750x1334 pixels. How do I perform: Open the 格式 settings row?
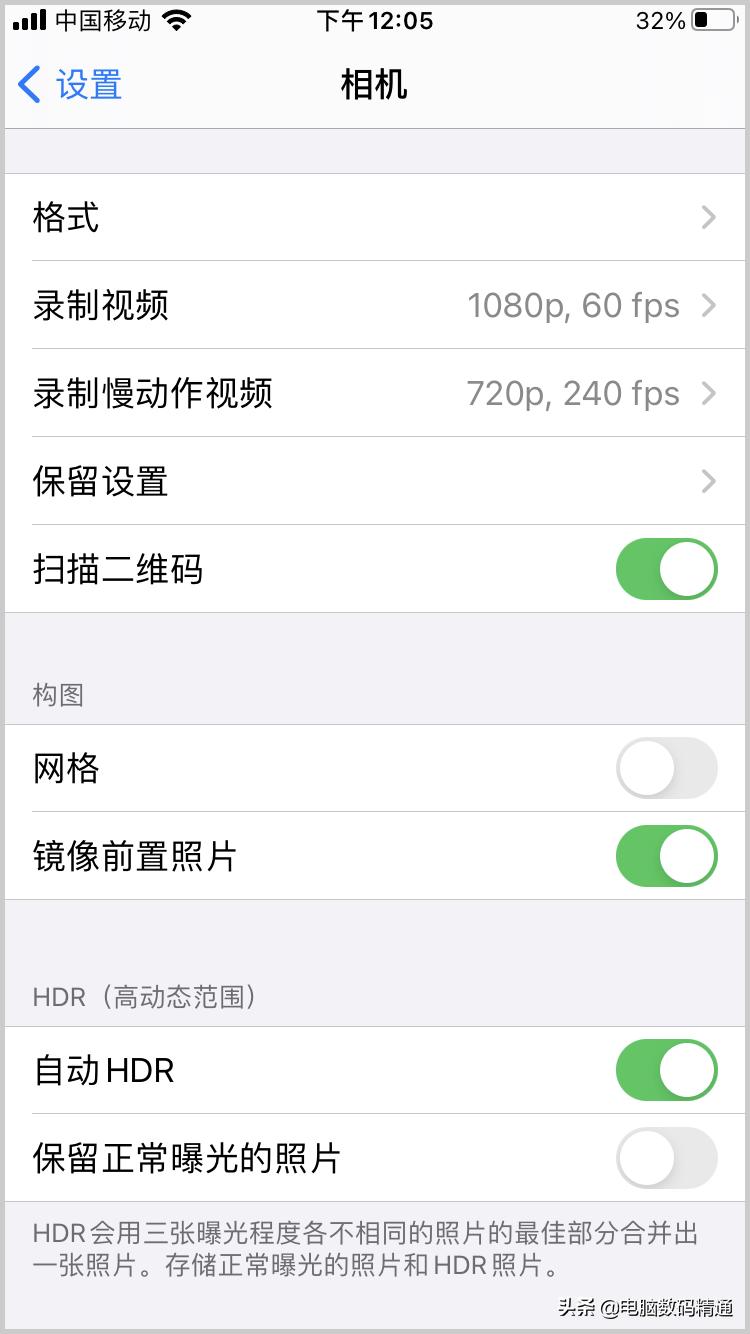(375, 217)
